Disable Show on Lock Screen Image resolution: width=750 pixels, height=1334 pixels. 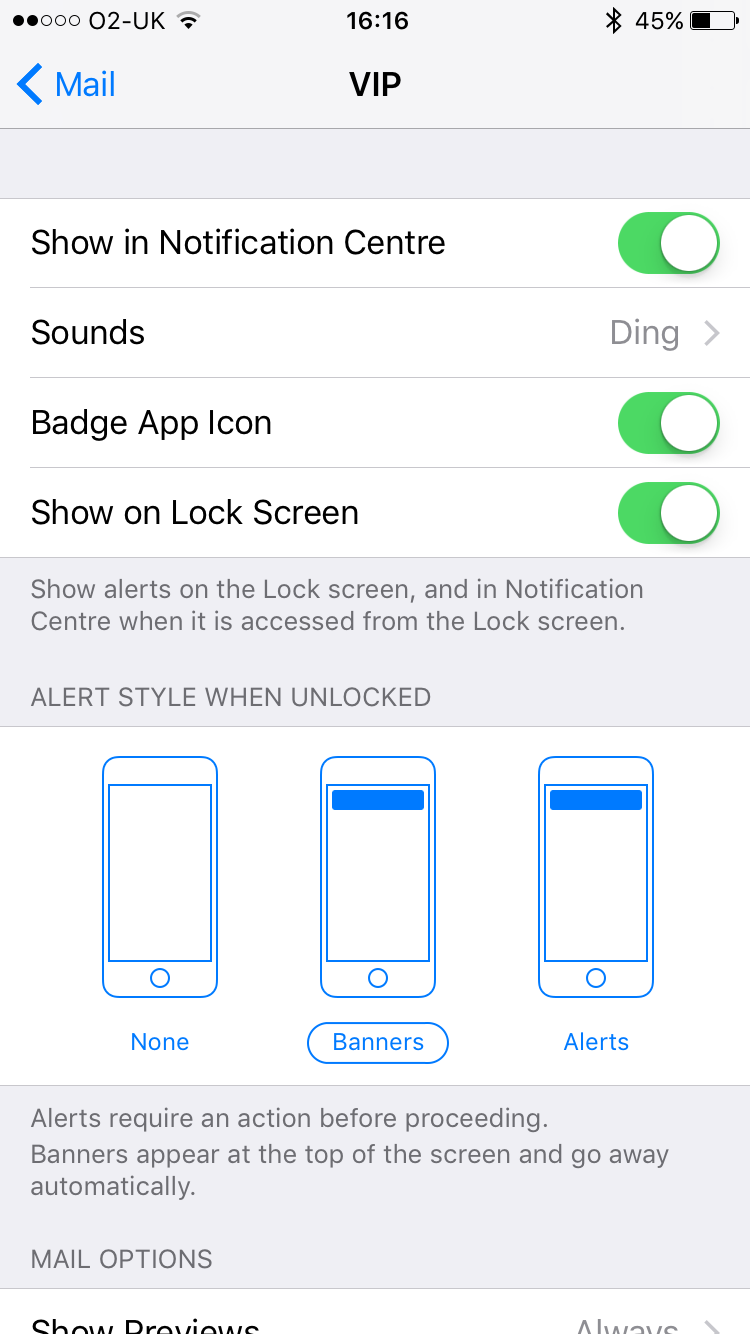pos(668,512)
